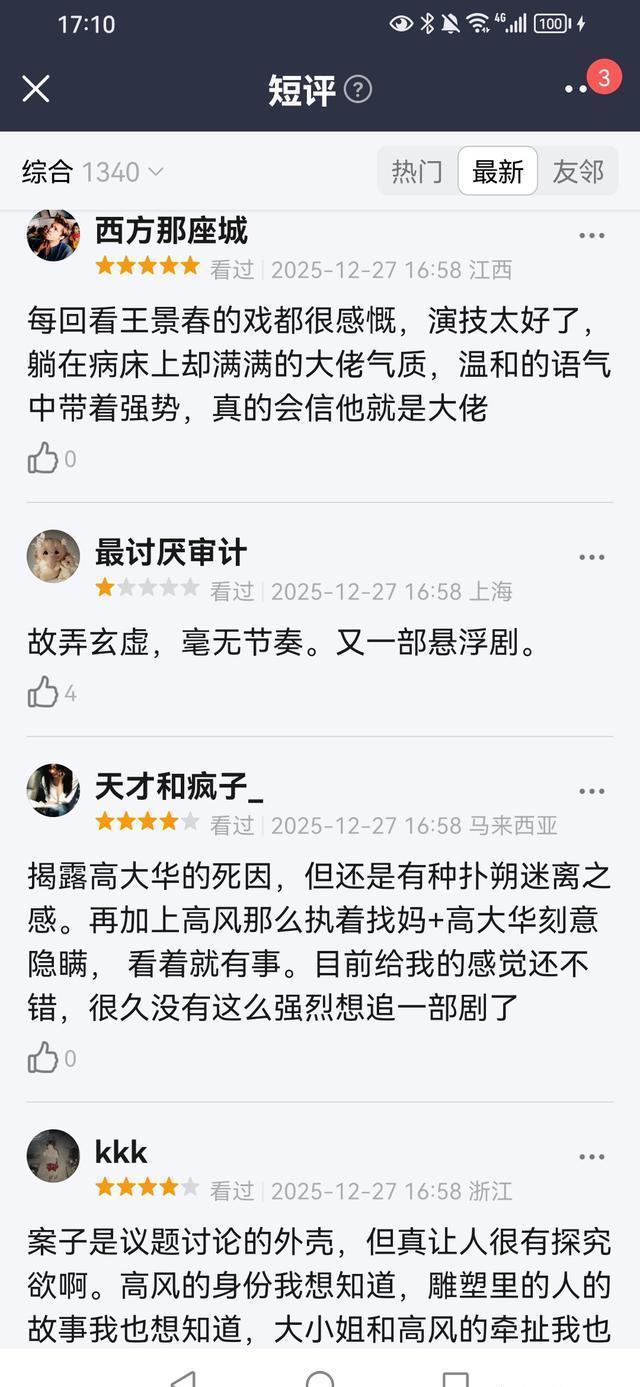Open the help icon beside 短评
Viewport: 640px width, 1387px height.
point(358,90)
